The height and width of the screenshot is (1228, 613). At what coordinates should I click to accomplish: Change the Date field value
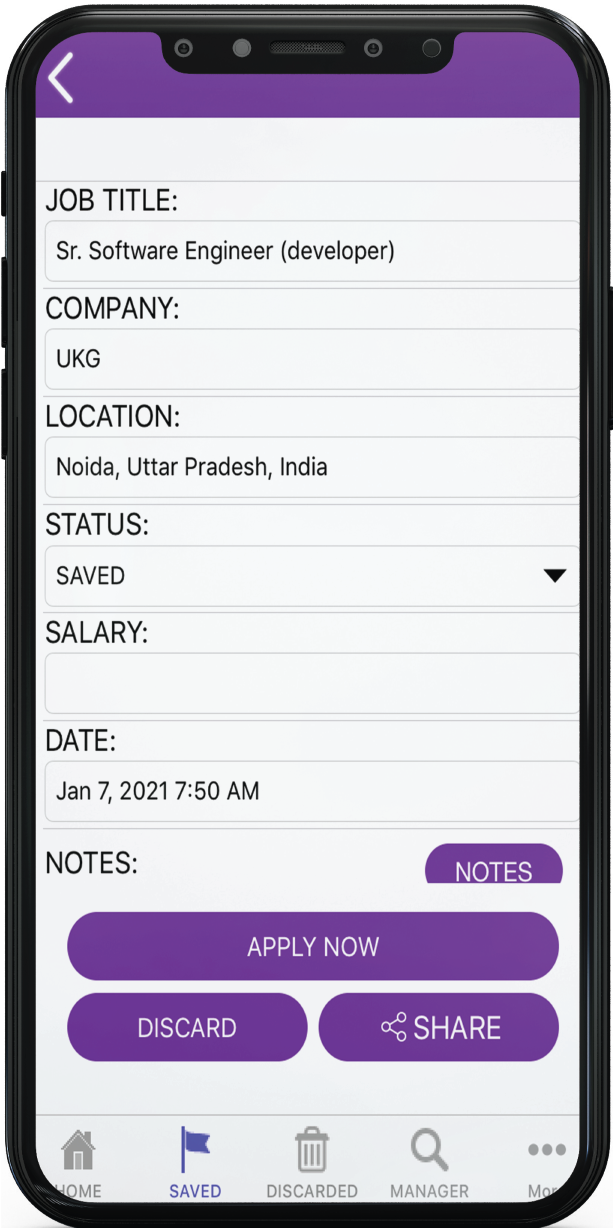coord(311,792)
